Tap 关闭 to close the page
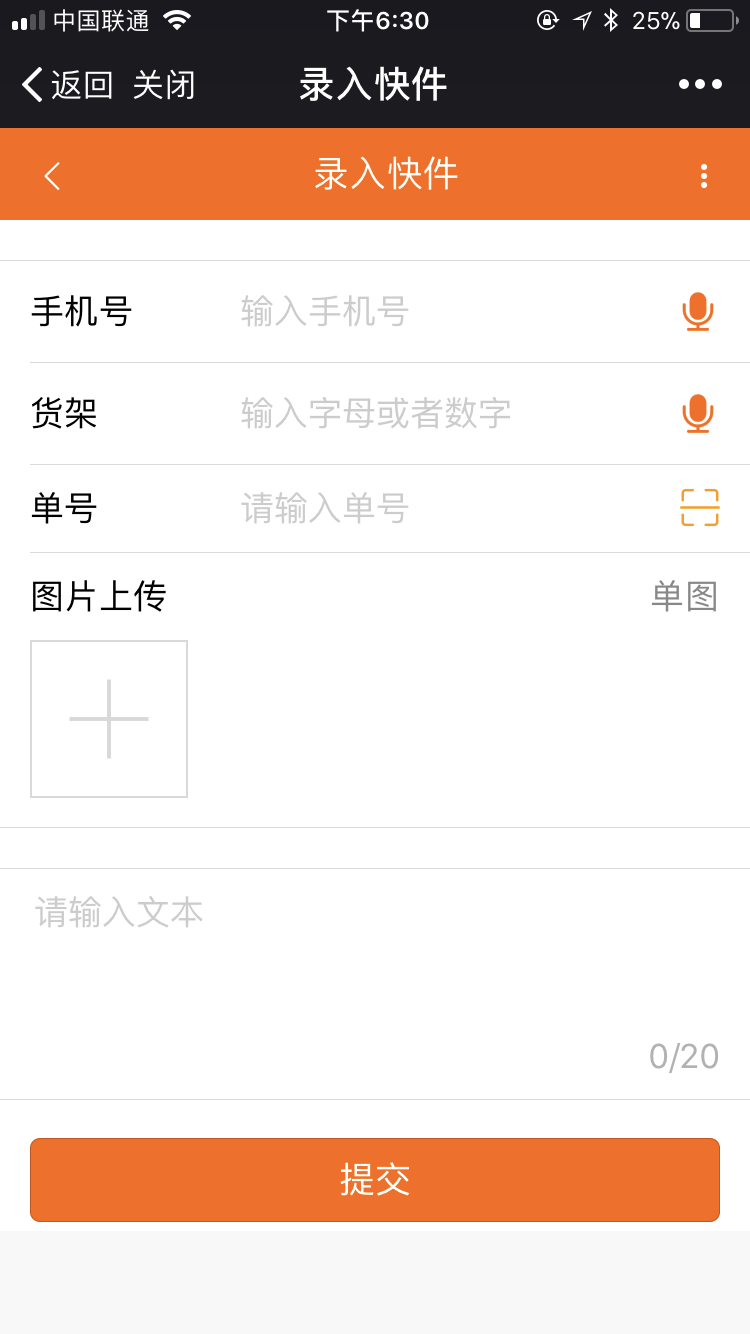 [163, 85]
